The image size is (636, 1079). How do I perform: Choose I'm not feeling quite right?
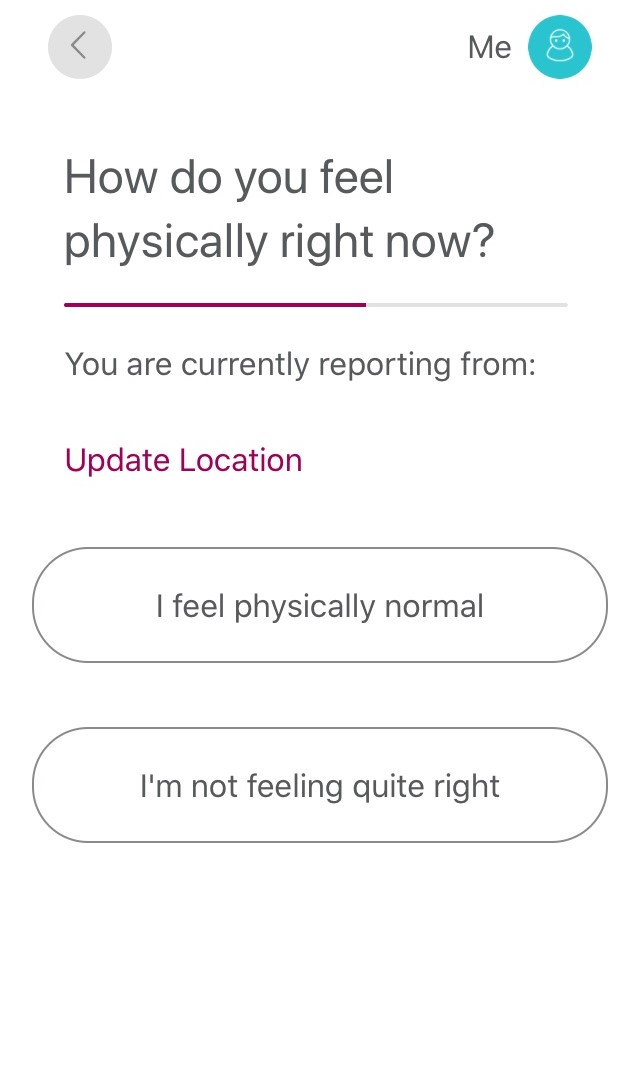(319, 786)
